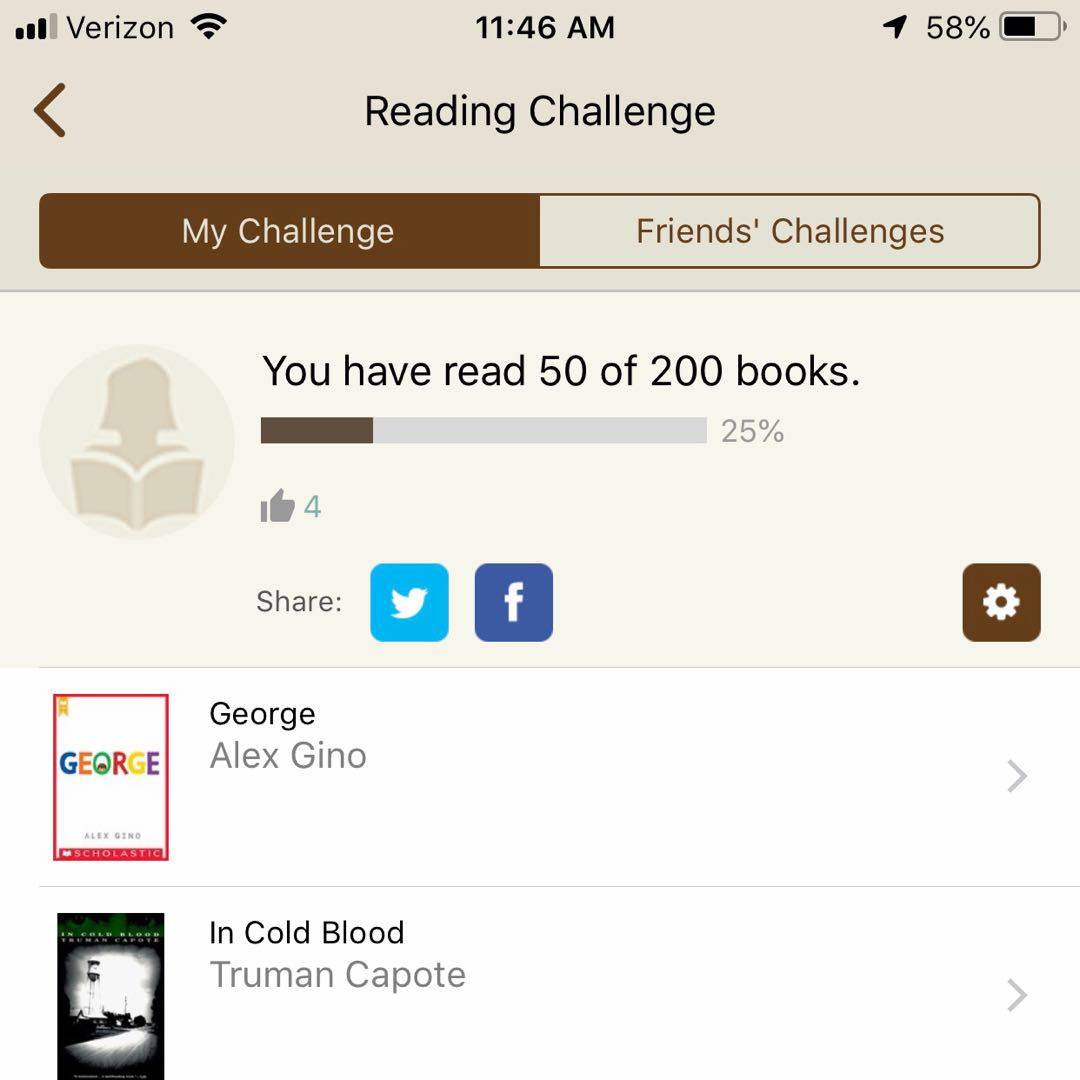Image resolution: width=1080 pixels, height=1080 pixels.
Task: Select the My Challenge tab
Action: coord(289,231)
